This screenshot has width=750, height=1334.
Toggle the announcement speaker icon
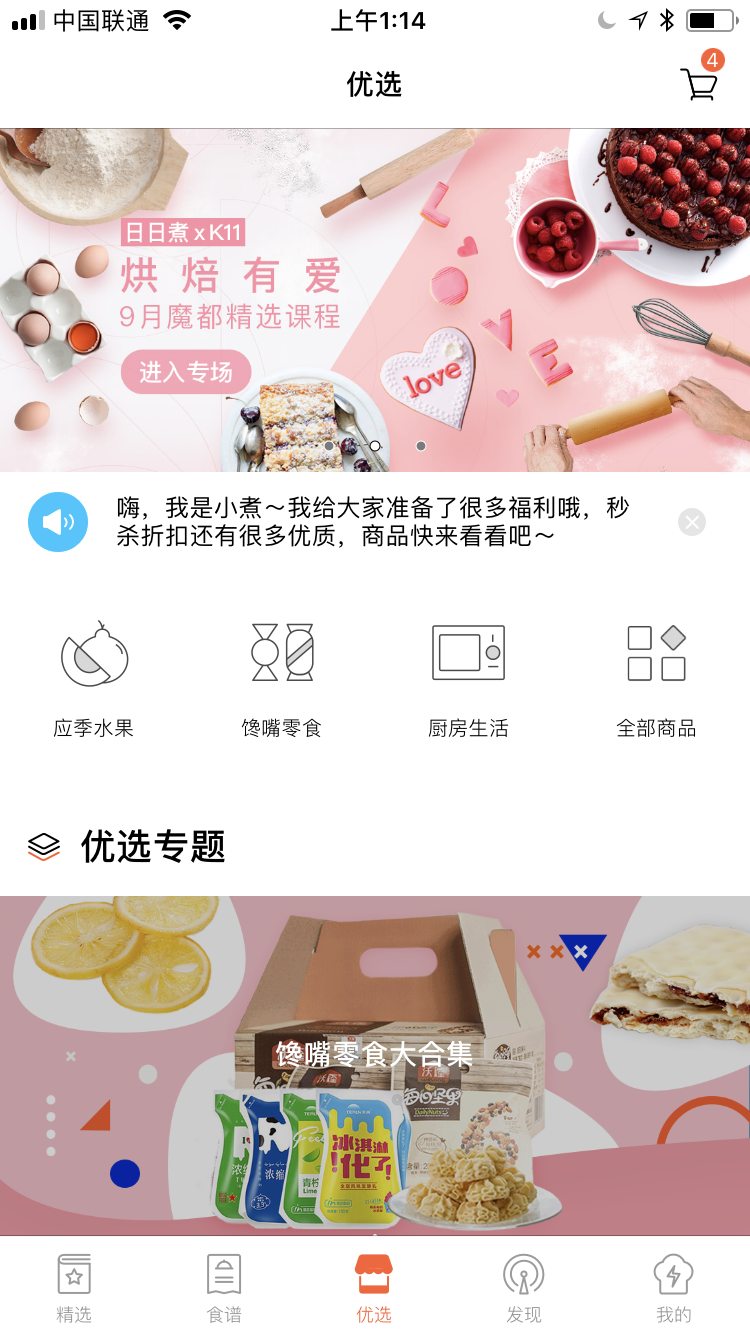58,521
